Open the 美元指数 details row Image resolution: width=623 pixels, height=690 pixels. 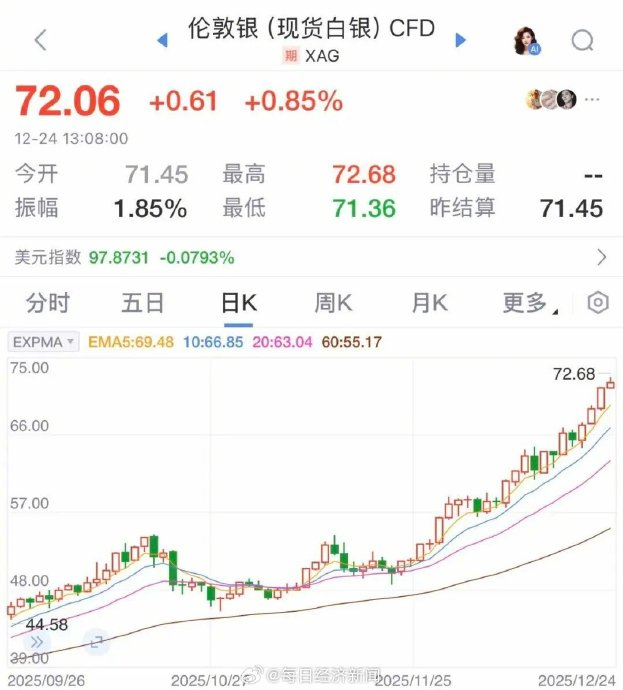[602, 257]
